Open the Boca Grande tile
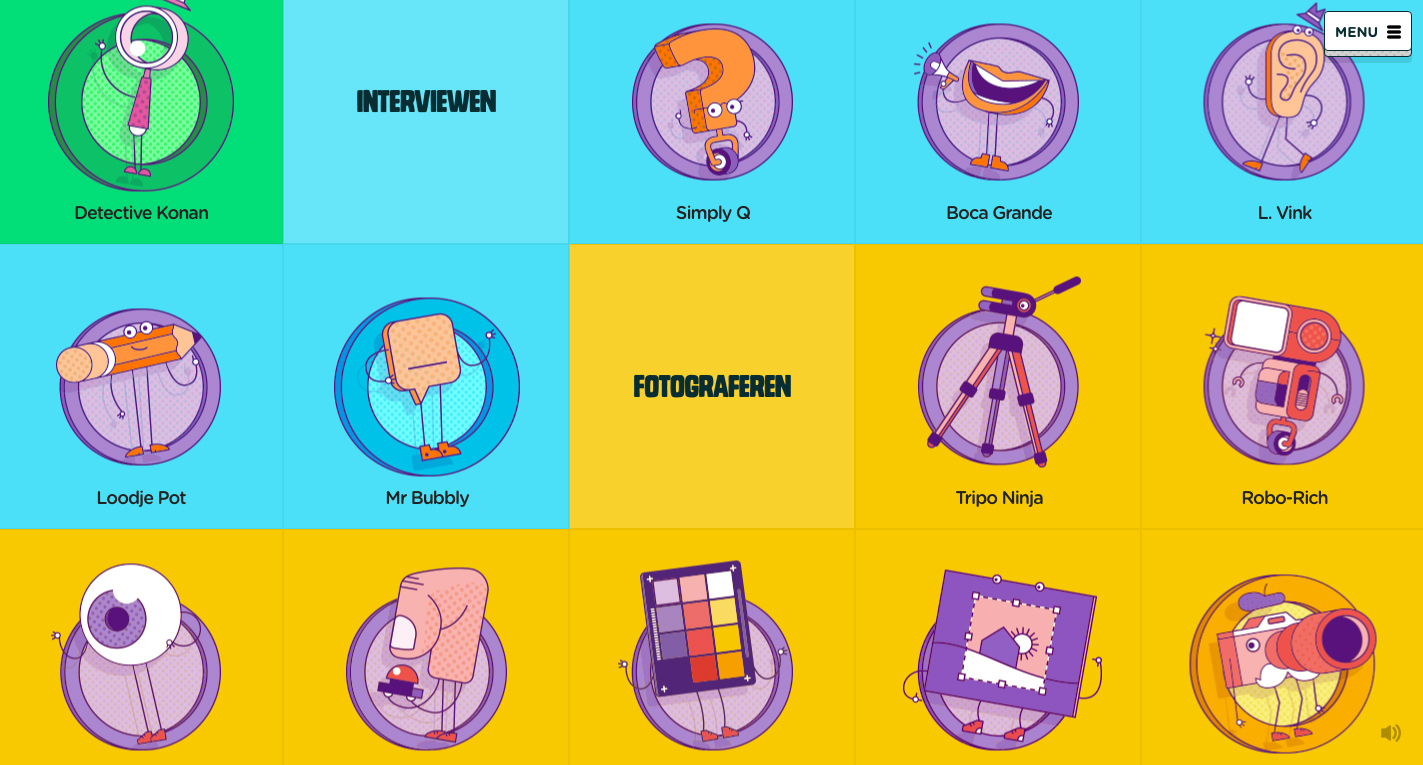 [x=998, y=110]
